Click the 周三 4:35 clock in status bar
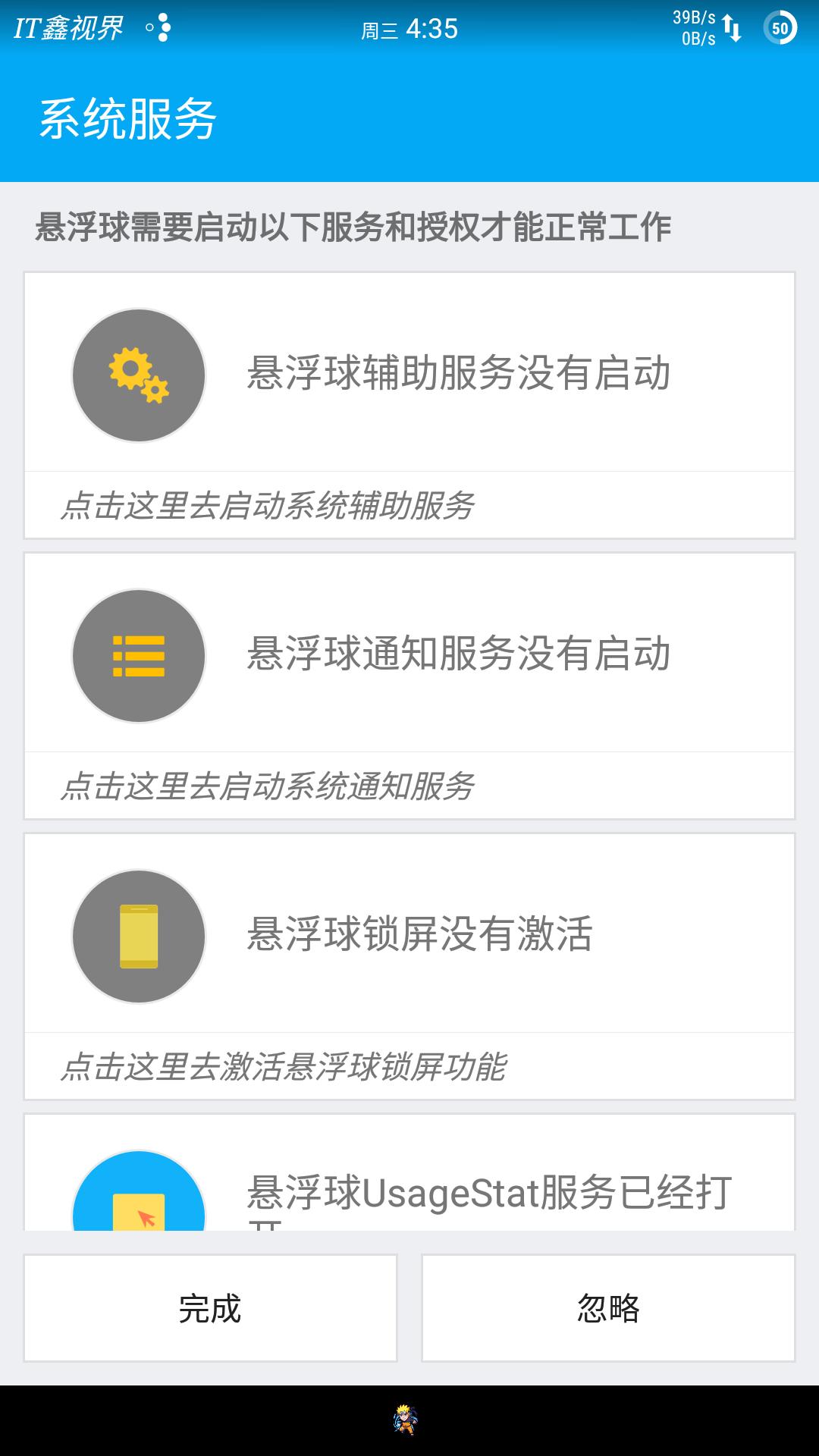The width and height of the screenshot is (819, 1456). (409, 29)
